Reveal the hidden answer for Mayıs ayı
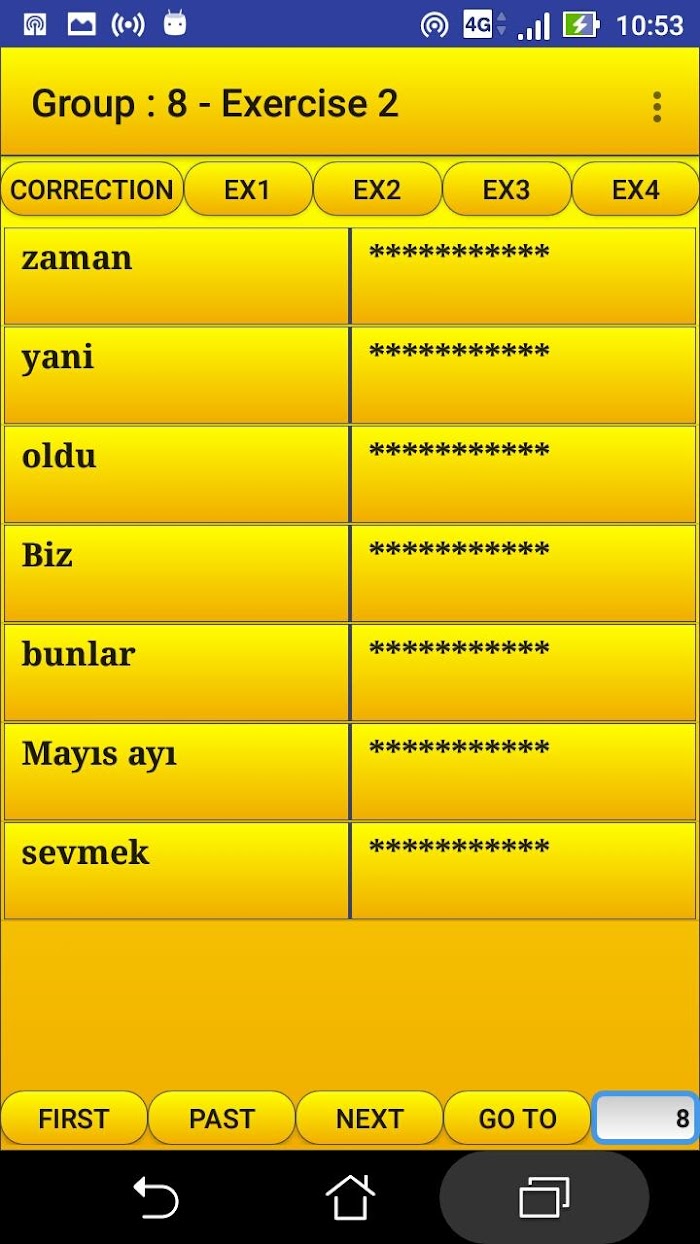The height and width of the screenshot is (1244, 700). (x=524, y=771)
